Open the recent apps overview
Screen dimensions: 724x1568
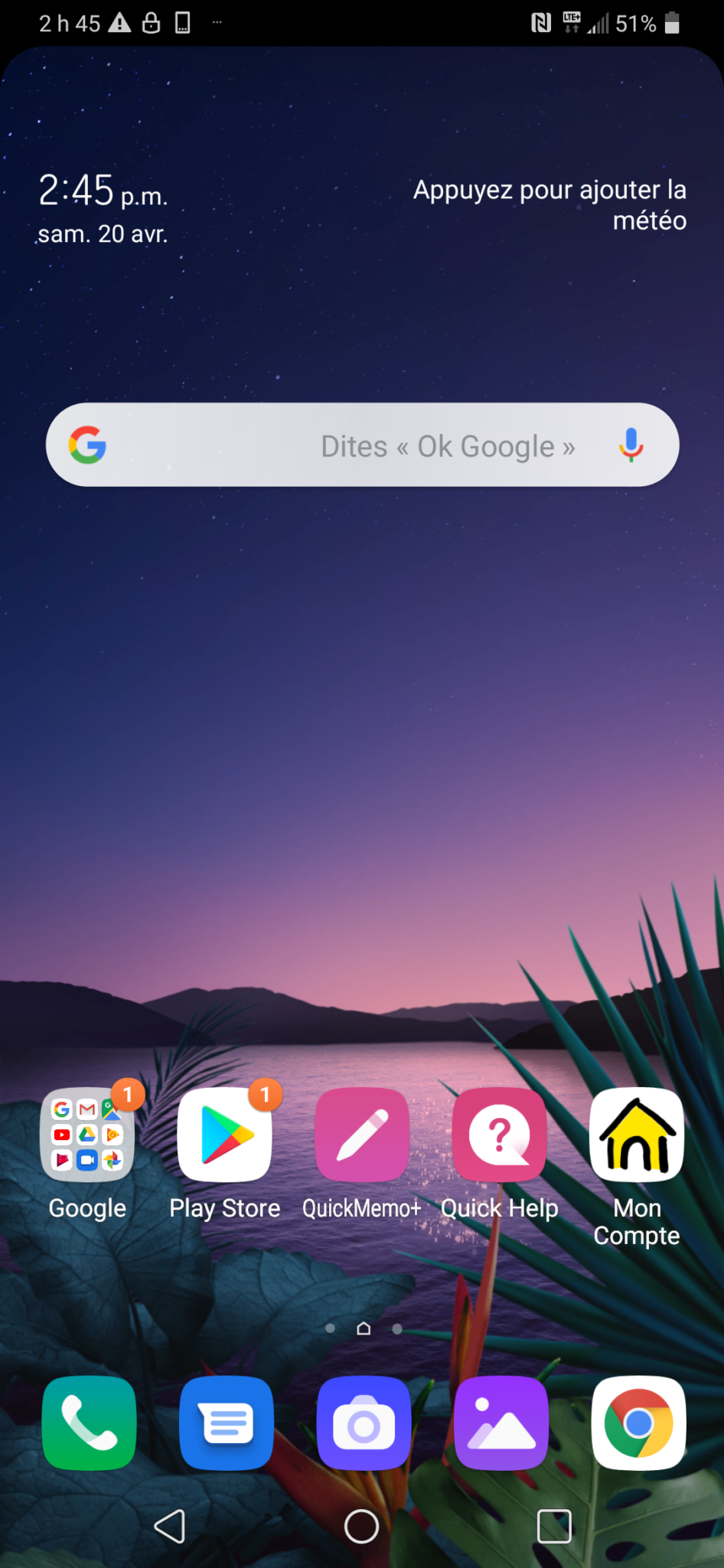[554, 1527]
